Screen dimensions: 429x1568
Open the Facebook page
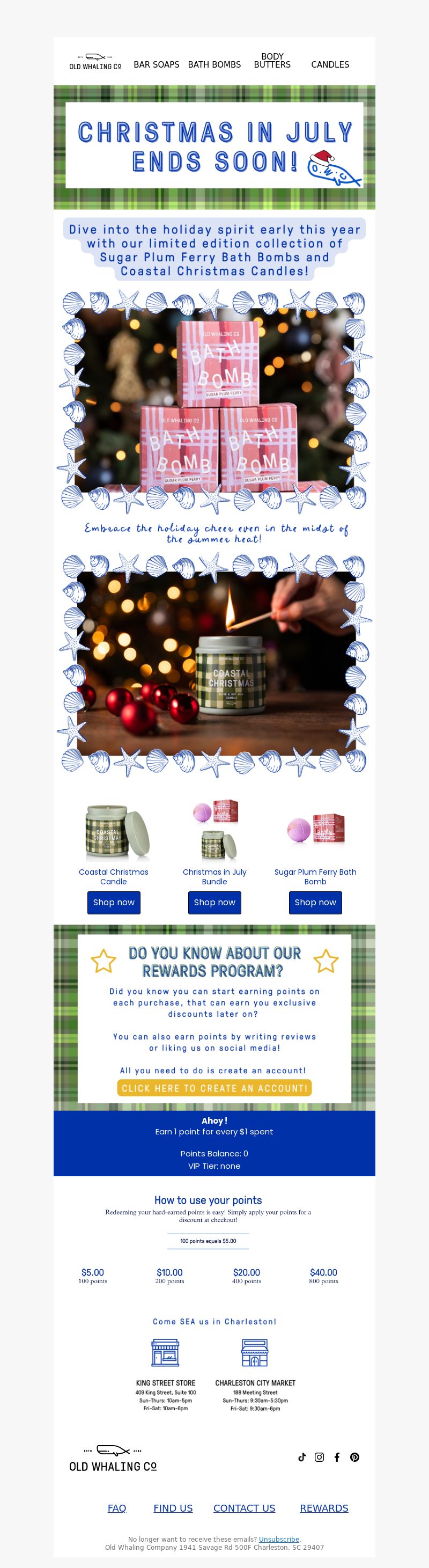click(x=337, y=1456)
